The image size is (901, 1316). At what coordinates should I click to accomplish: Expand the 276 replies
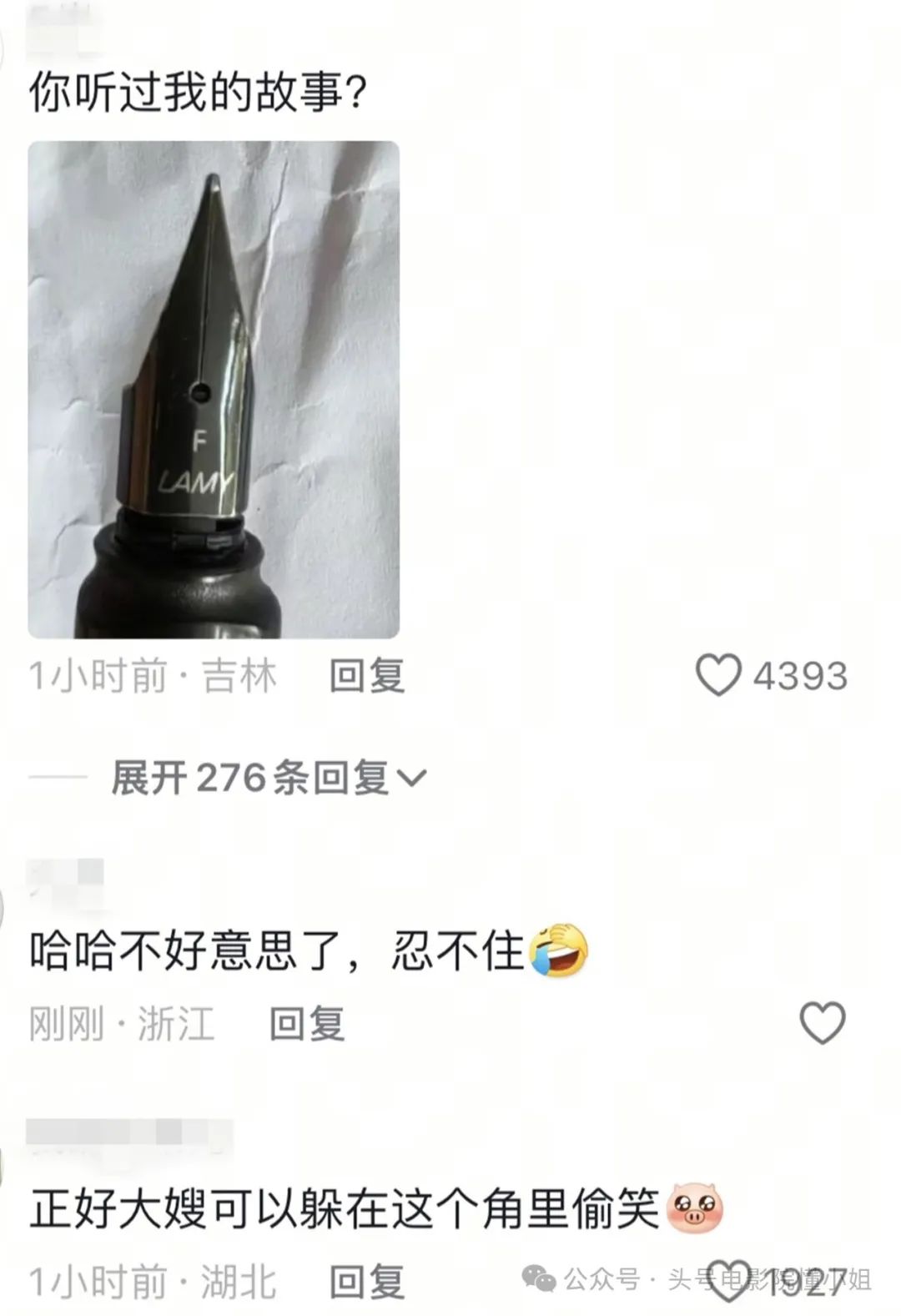(269, 778)
